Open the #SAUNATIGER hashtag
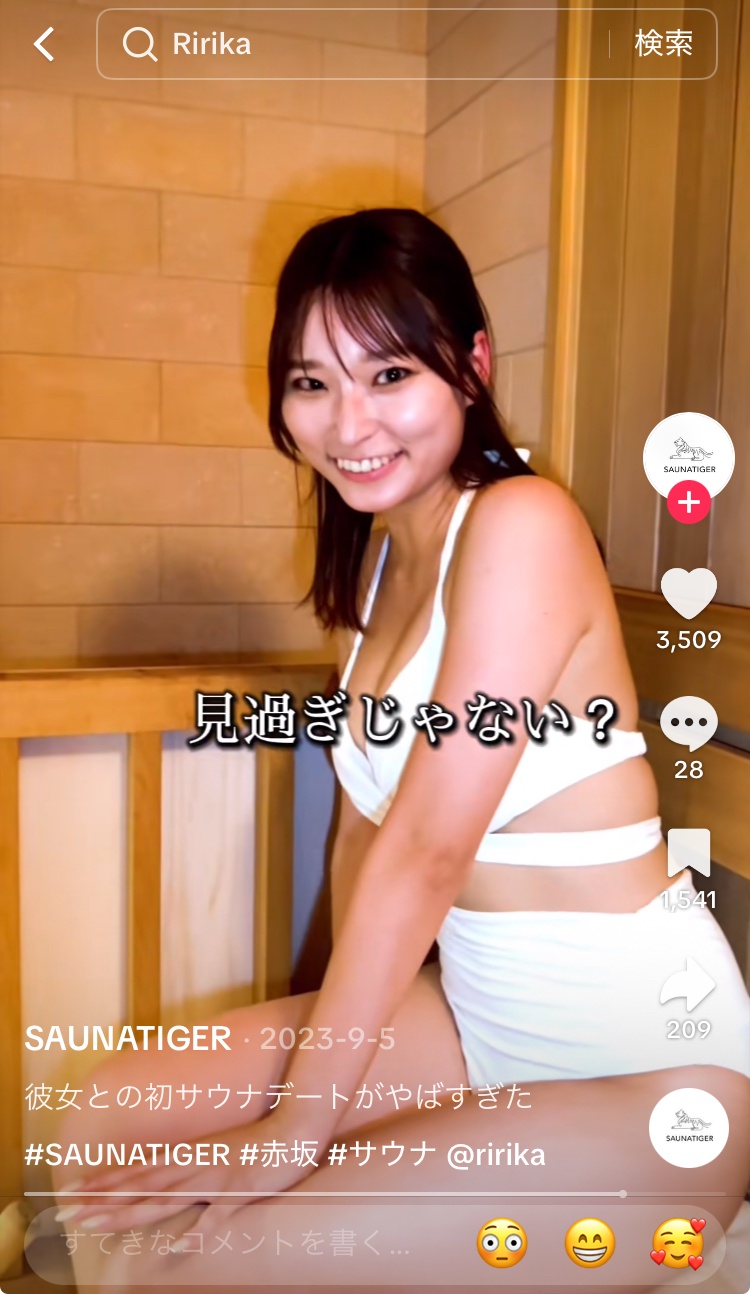This screenshot has height=1294, width=750. (x=127, y=1155)
